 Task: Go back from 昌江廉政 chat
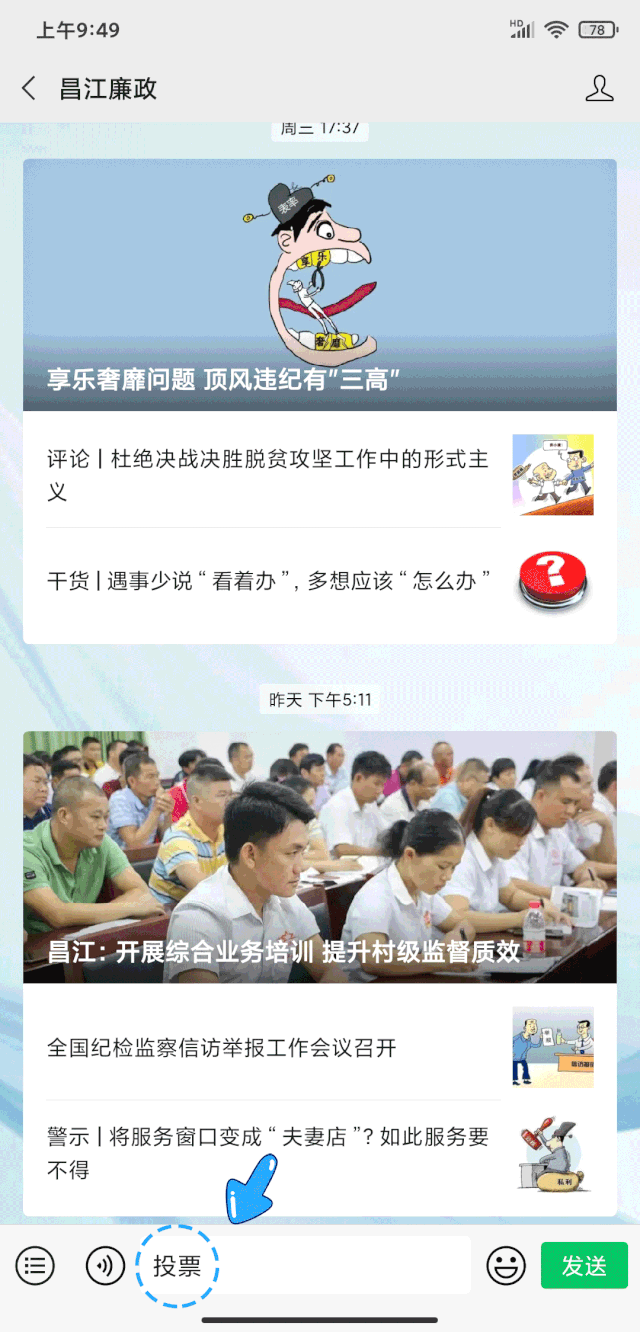(x=29, y=88)
